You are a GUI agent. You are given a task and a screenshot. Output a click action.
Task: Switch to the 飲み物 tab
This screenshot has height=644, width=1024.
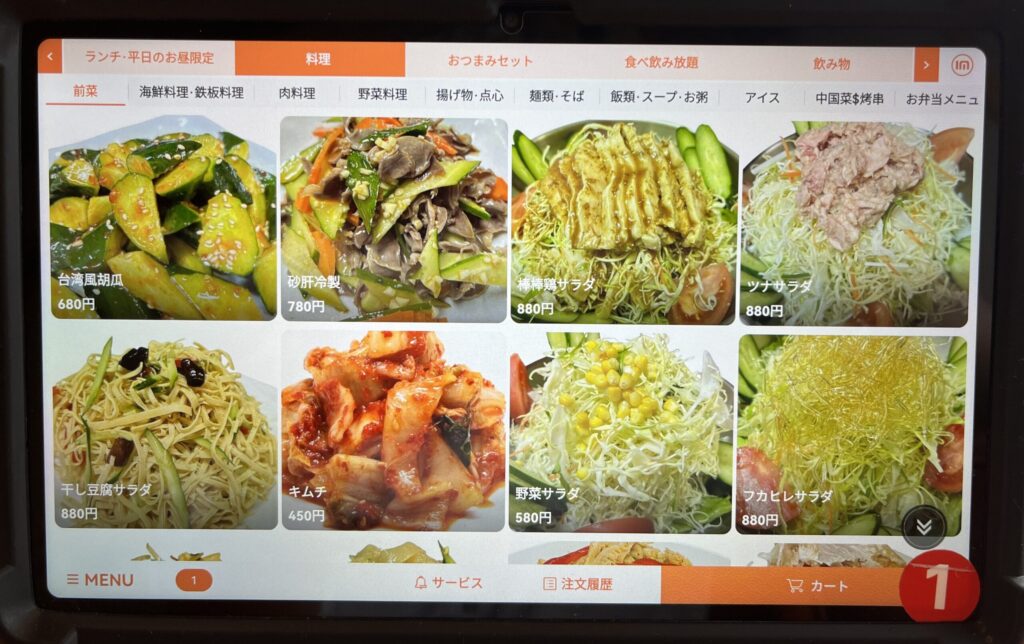(831, 63)
